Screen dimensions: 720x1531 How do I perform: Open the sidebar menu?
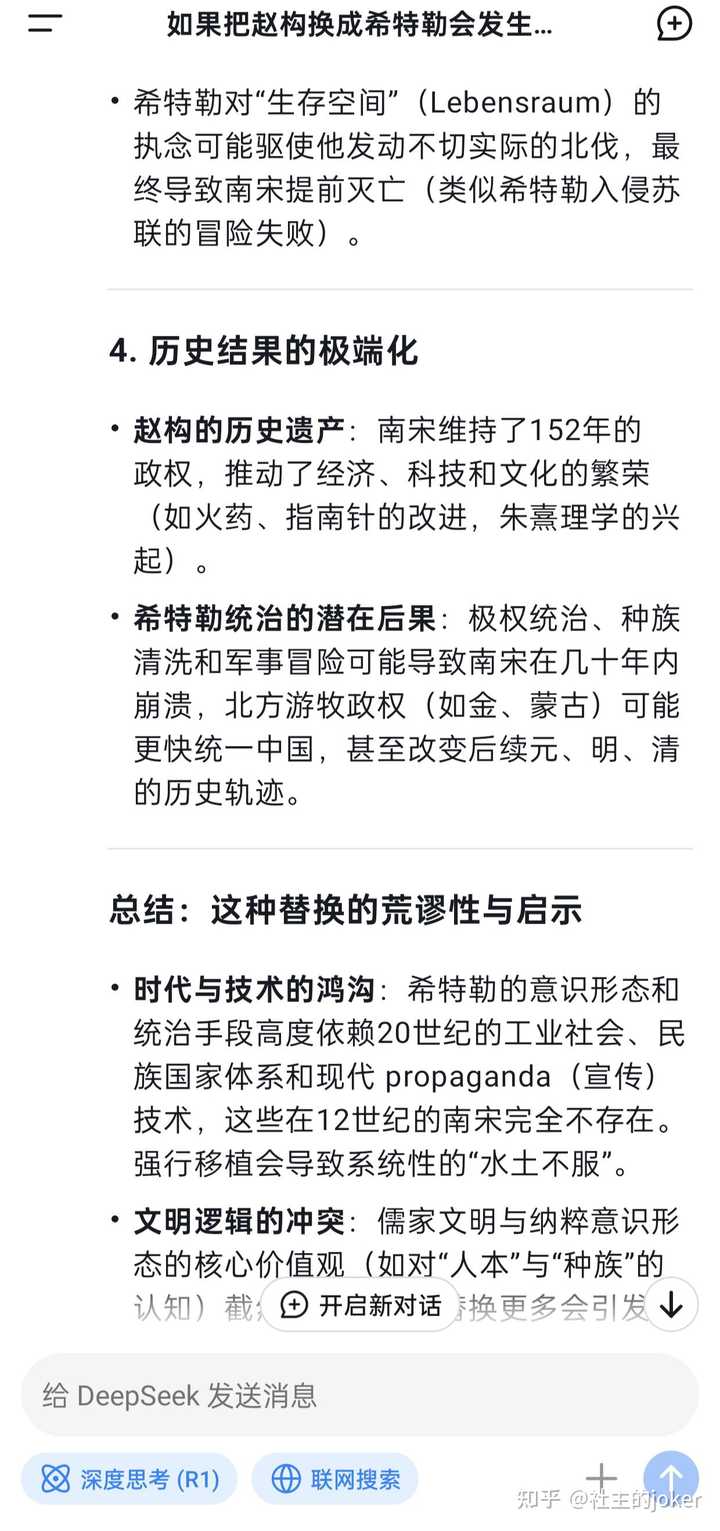pyautogui.click(x=45, y=24)
